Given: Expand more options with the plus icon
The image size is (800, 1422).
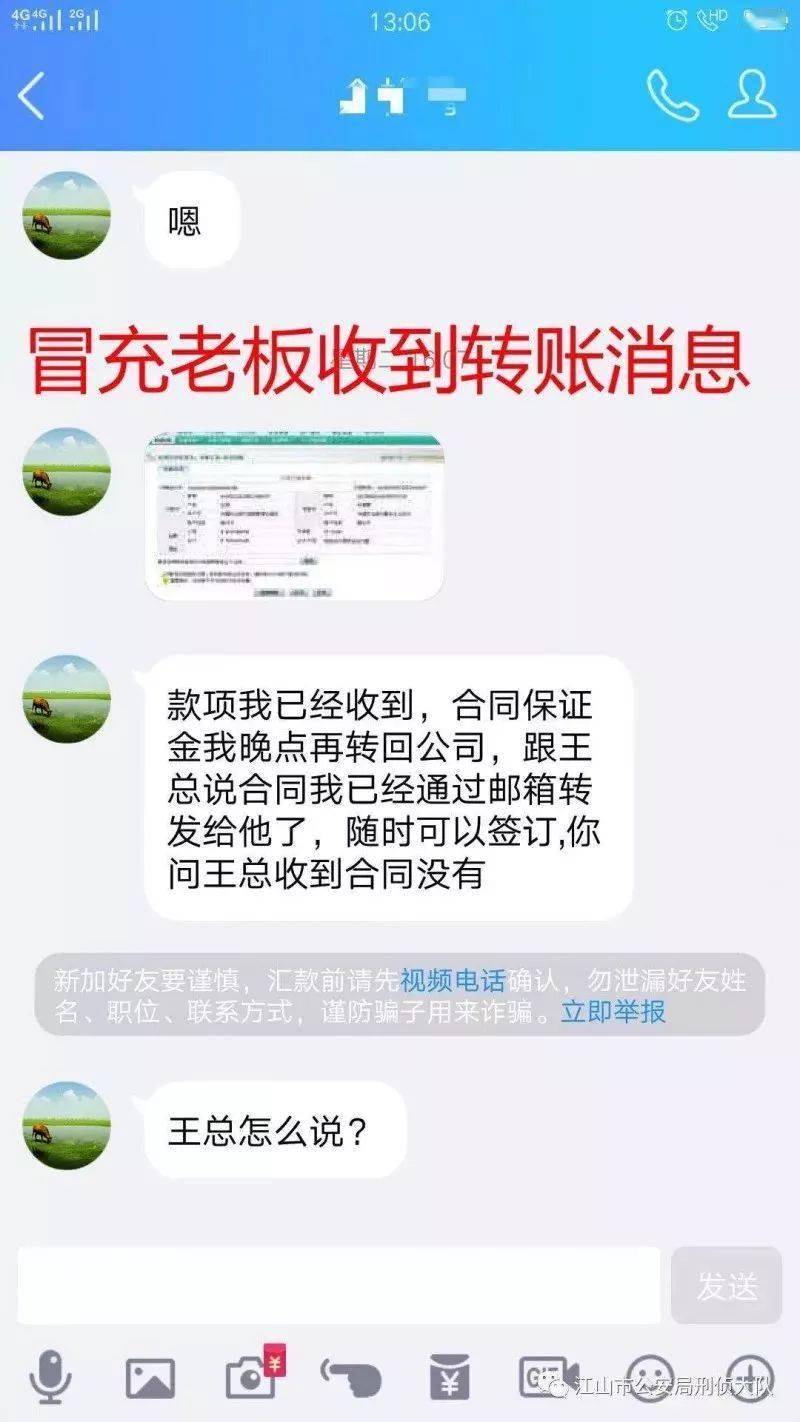Looking at the screenshot, I should 750,1378.
